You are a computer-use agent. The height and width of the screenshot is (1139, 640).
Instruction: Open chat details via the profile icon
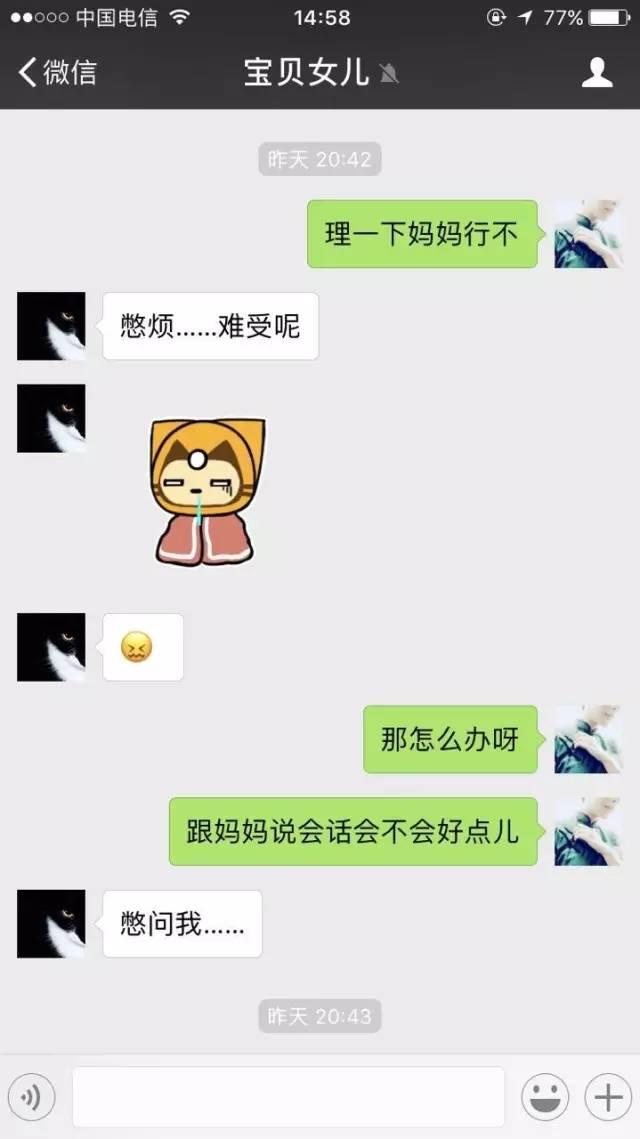coord(597,73)
